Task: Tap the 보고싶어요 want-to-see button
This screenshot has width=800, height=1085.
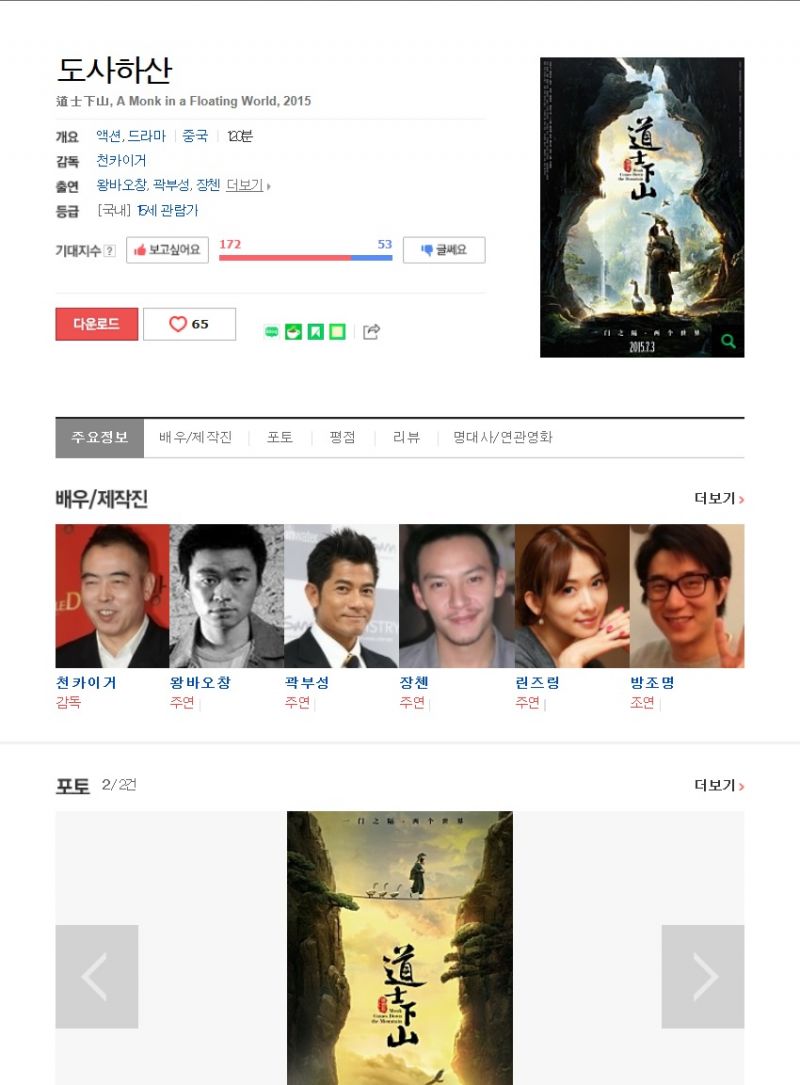Action: (x=167, y=250)
